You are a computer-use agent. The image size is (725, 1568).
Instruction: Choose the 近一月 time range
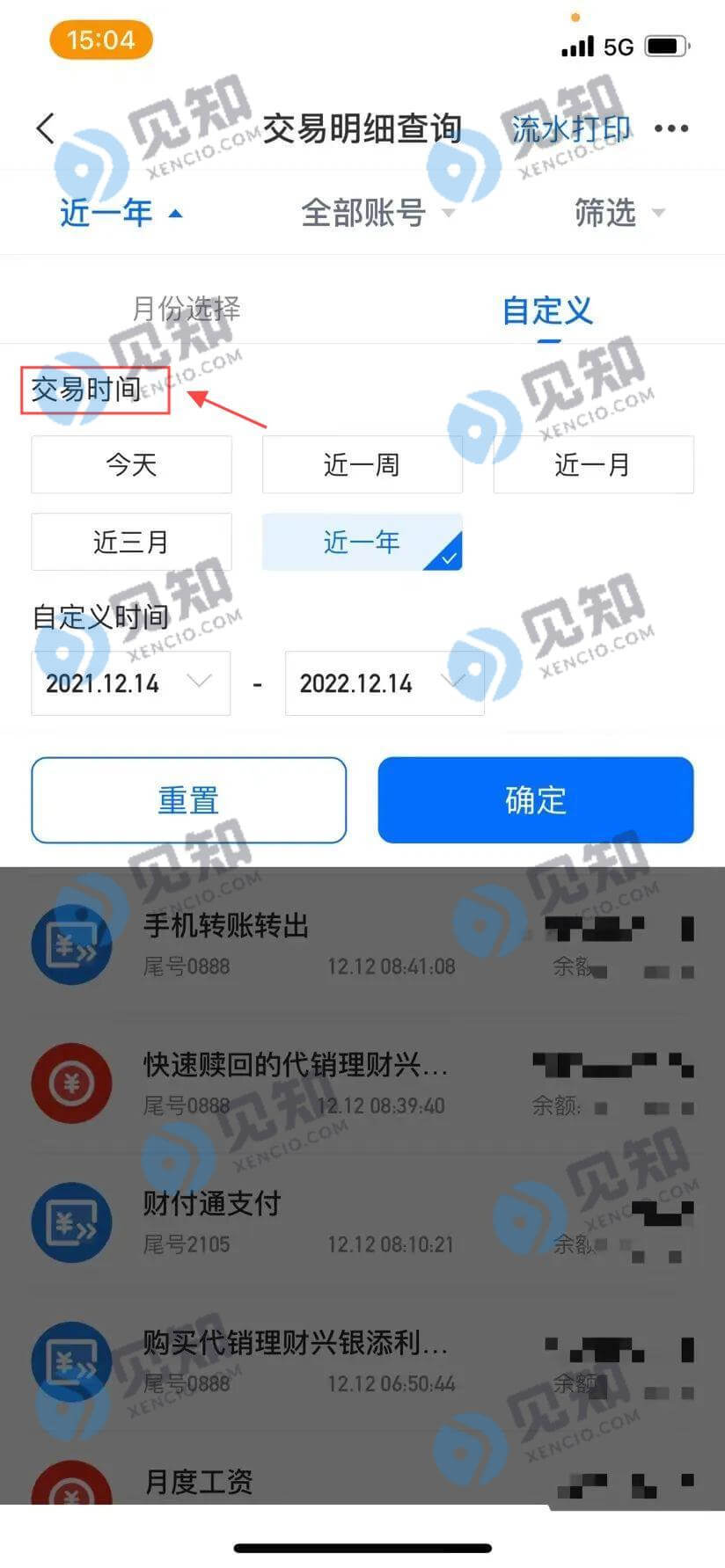tap(593, 464)
